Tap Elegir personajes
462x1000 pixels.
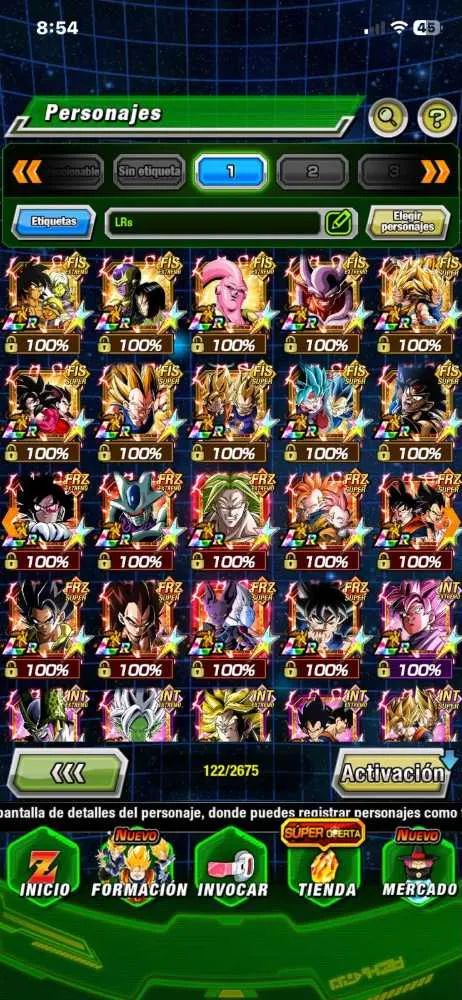[x=407, y=222]
